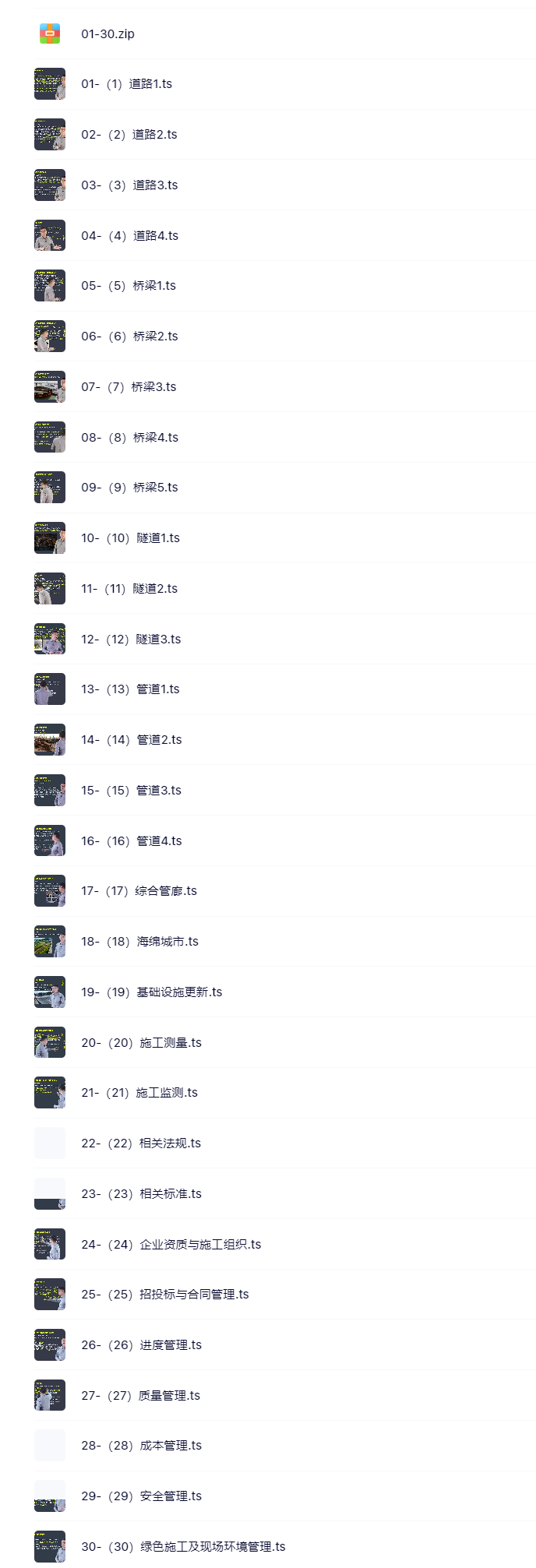Open the video 29-（29）安全管理.ts
This screenshot has width=536, height=1568.
(141, 1496)
